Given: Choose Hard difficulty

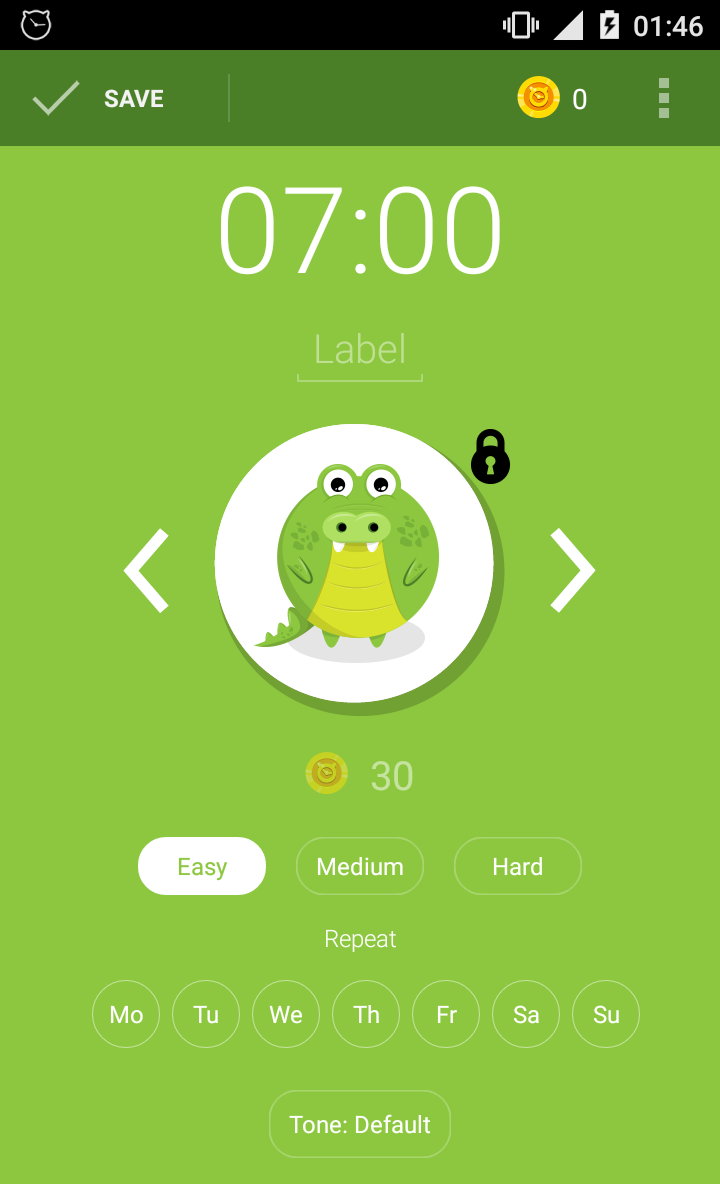Looking at the screenshot, I should point(518,866).
